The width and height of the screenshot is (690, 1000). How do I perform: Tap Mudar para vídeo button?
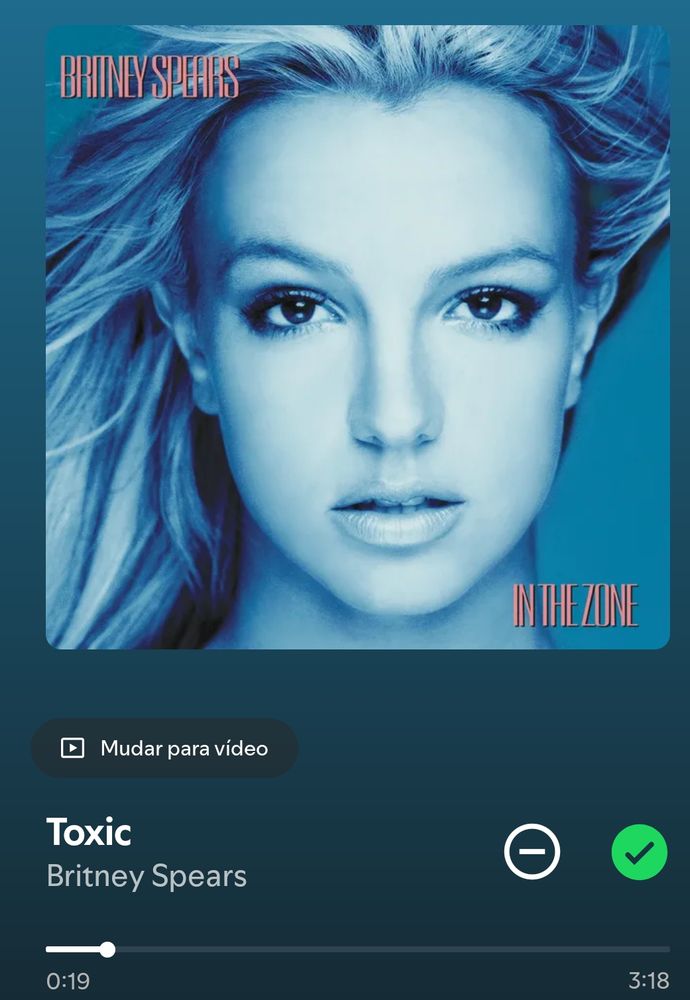pyautogui.click(x=165, y=748)
